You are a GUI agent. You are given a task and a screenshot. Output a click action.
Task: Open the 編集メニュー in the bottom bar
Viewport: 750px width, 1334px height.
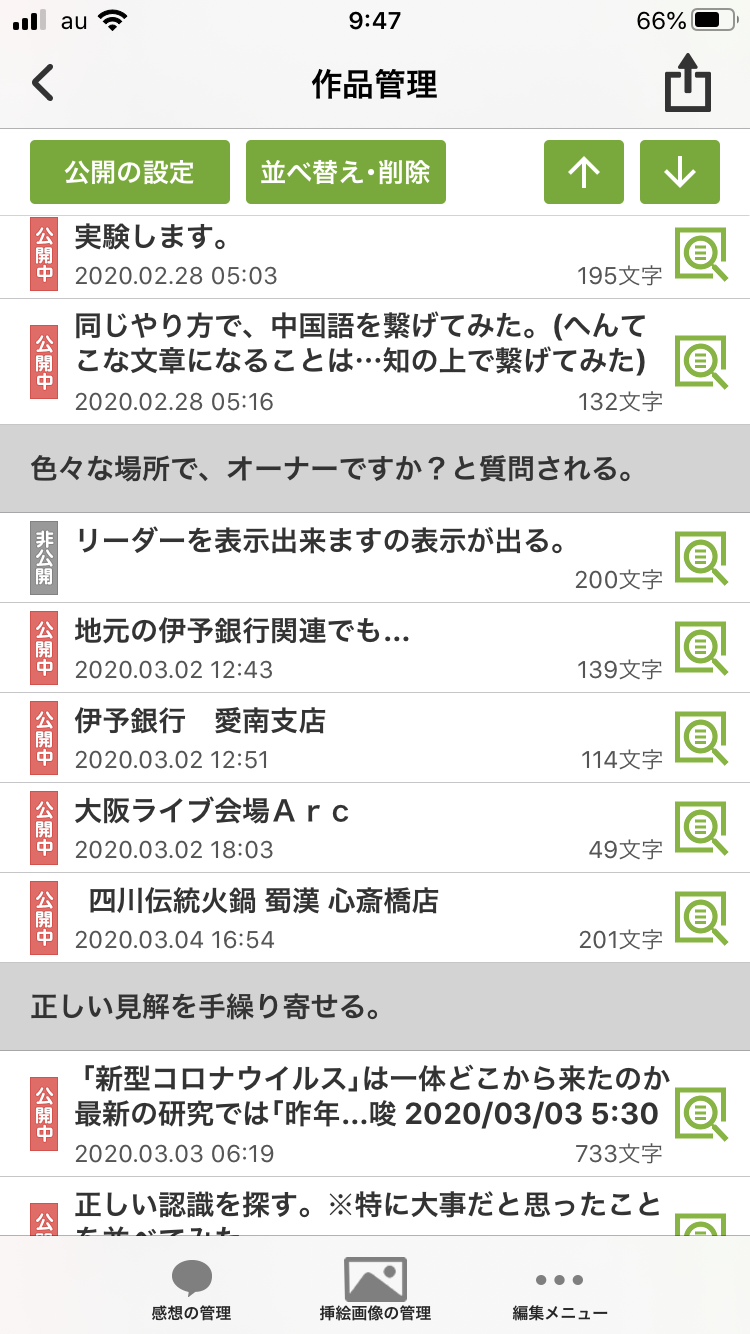(560, 1290)
